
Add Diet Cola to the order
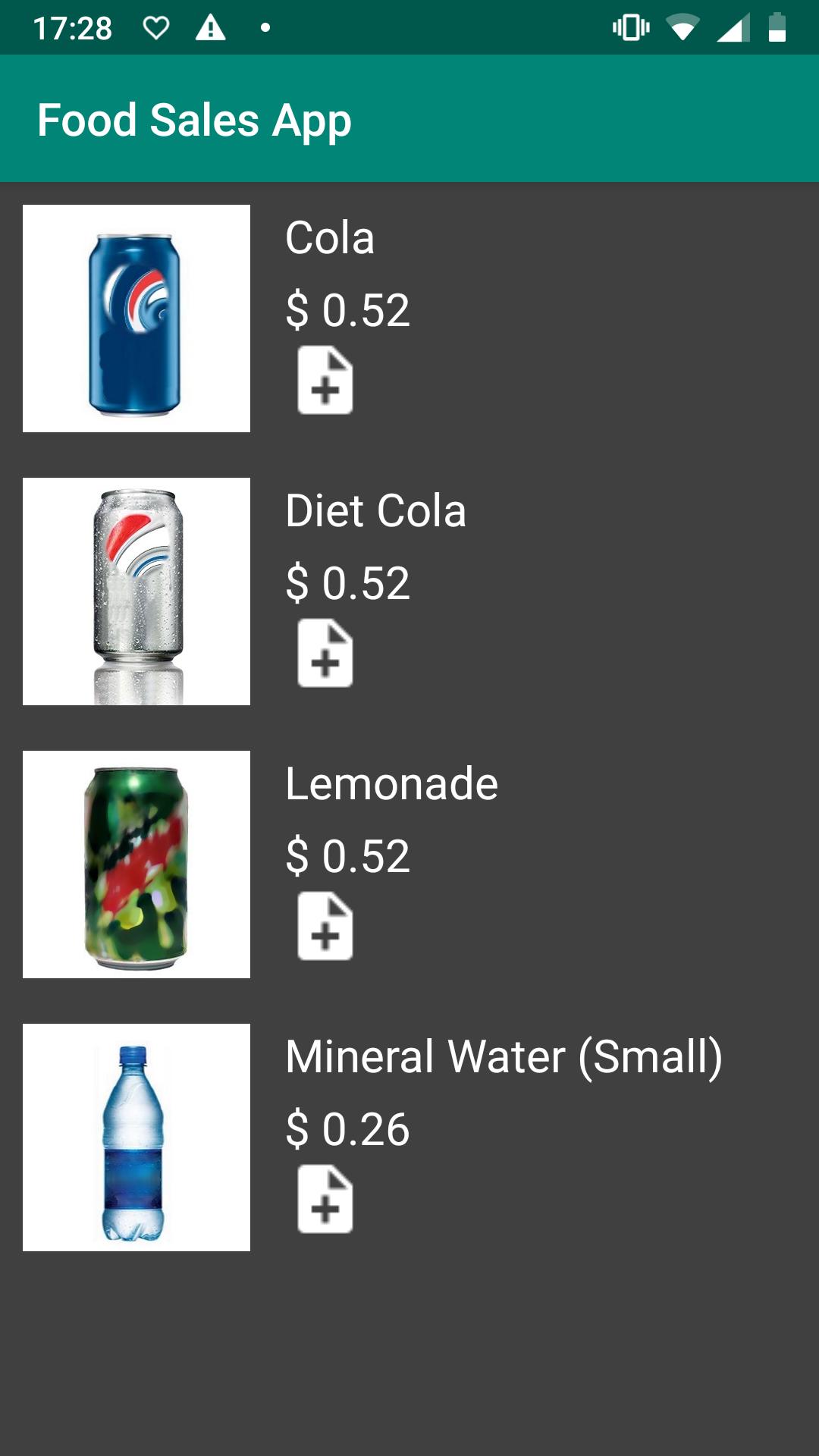click(325, 653)
